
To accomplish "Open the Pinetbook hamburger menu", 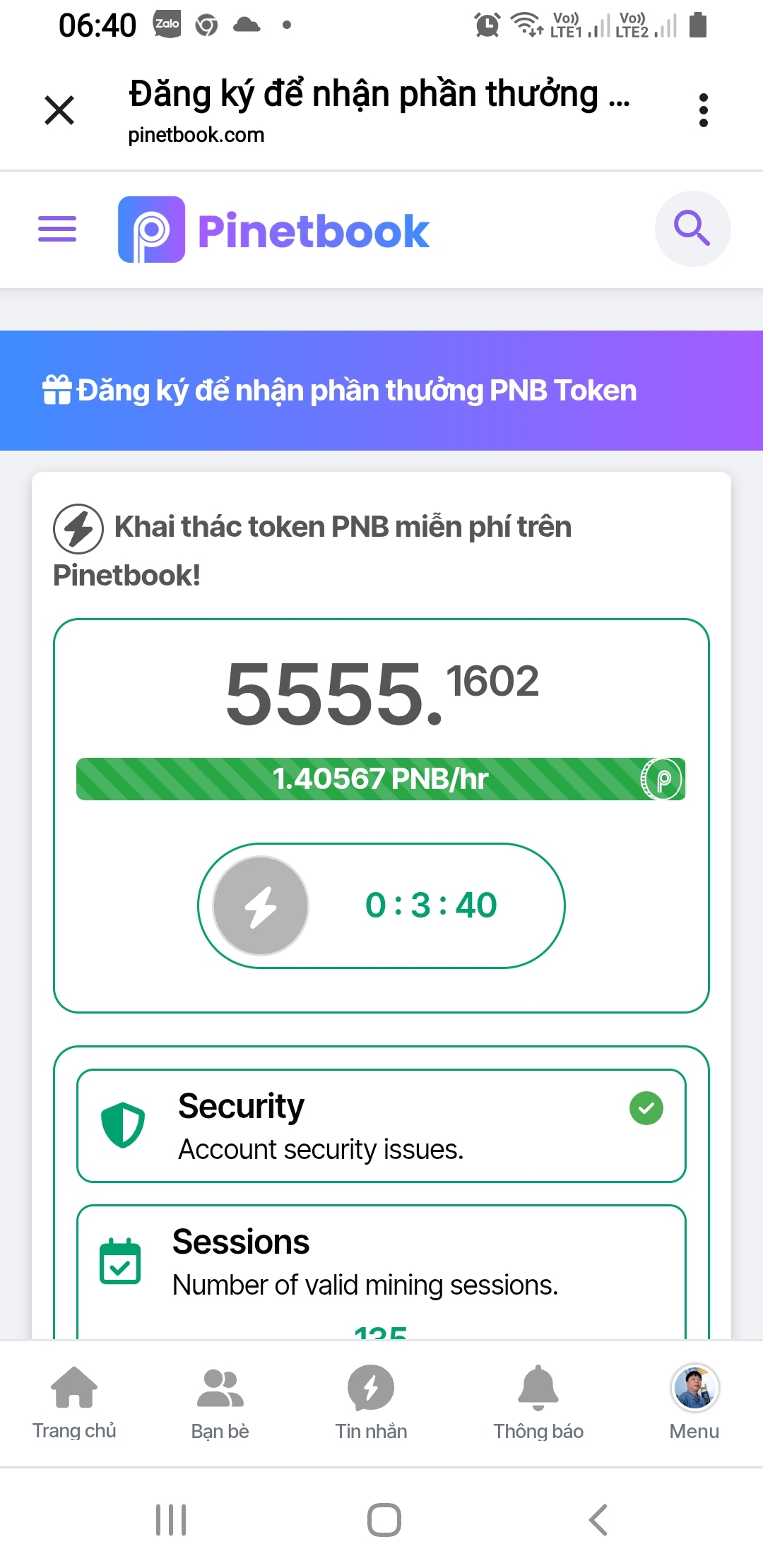I will pos(57,229).
